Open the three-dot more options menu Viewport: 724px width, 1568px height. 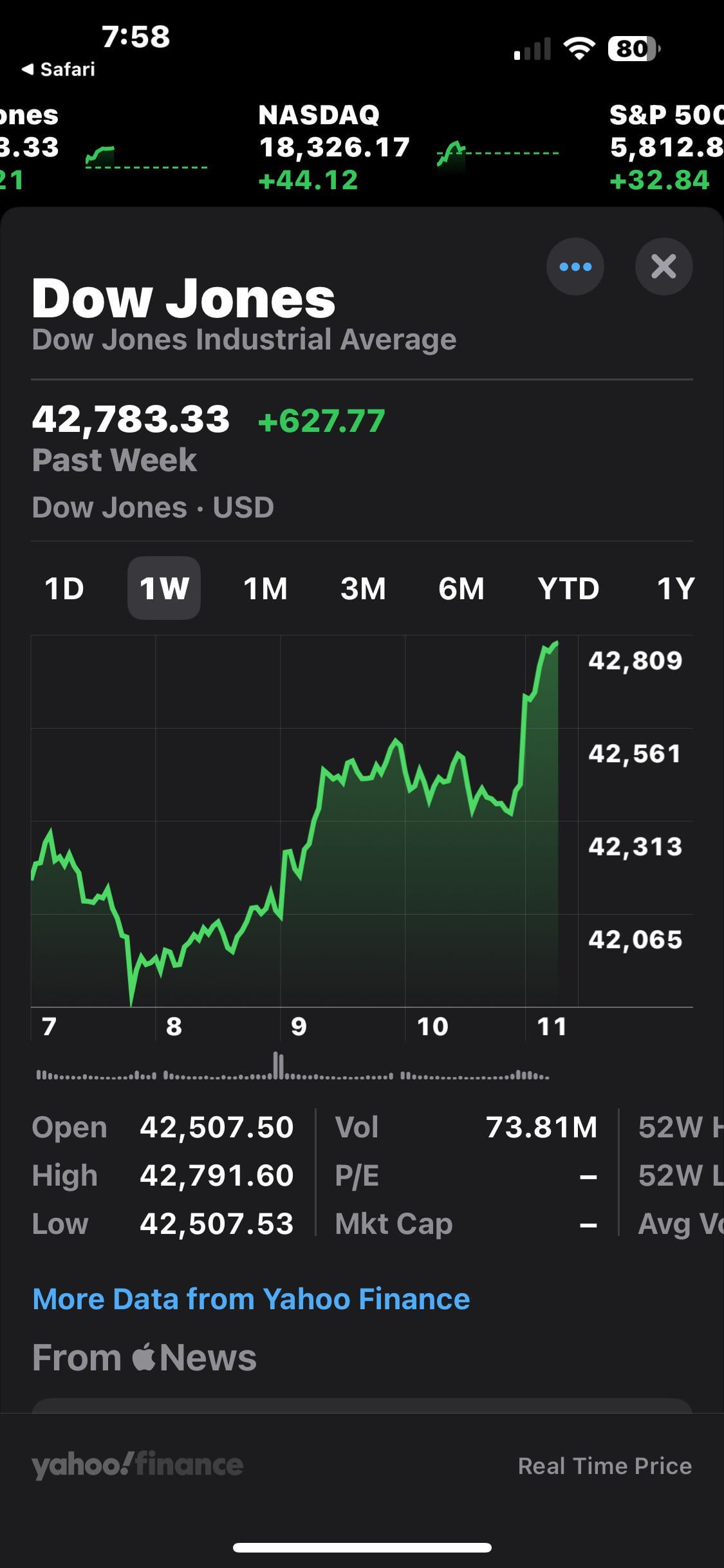[x=575, y=266]
